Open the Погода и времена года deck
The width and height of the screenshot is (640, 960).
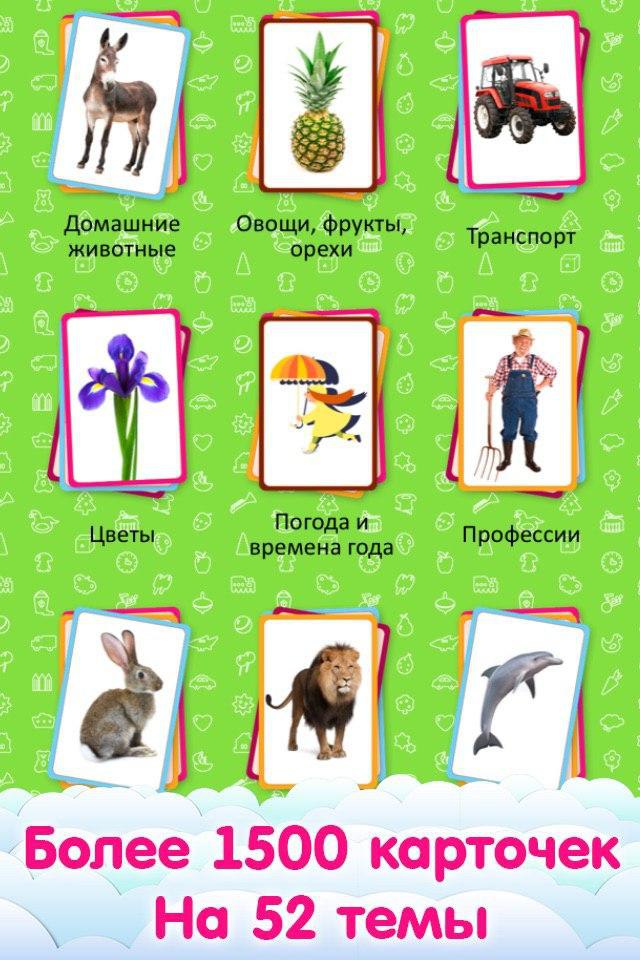tap(320, 400)
